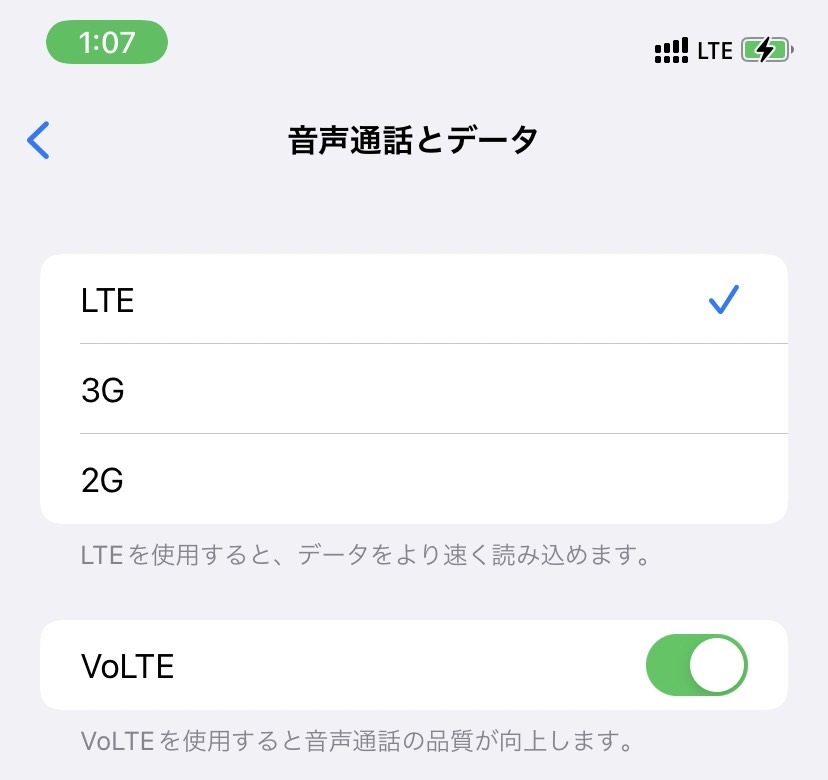Image resolution: width=828 pixels, height=780 pixels.
Task: Select the LTE network option
Action: [413, 300]
